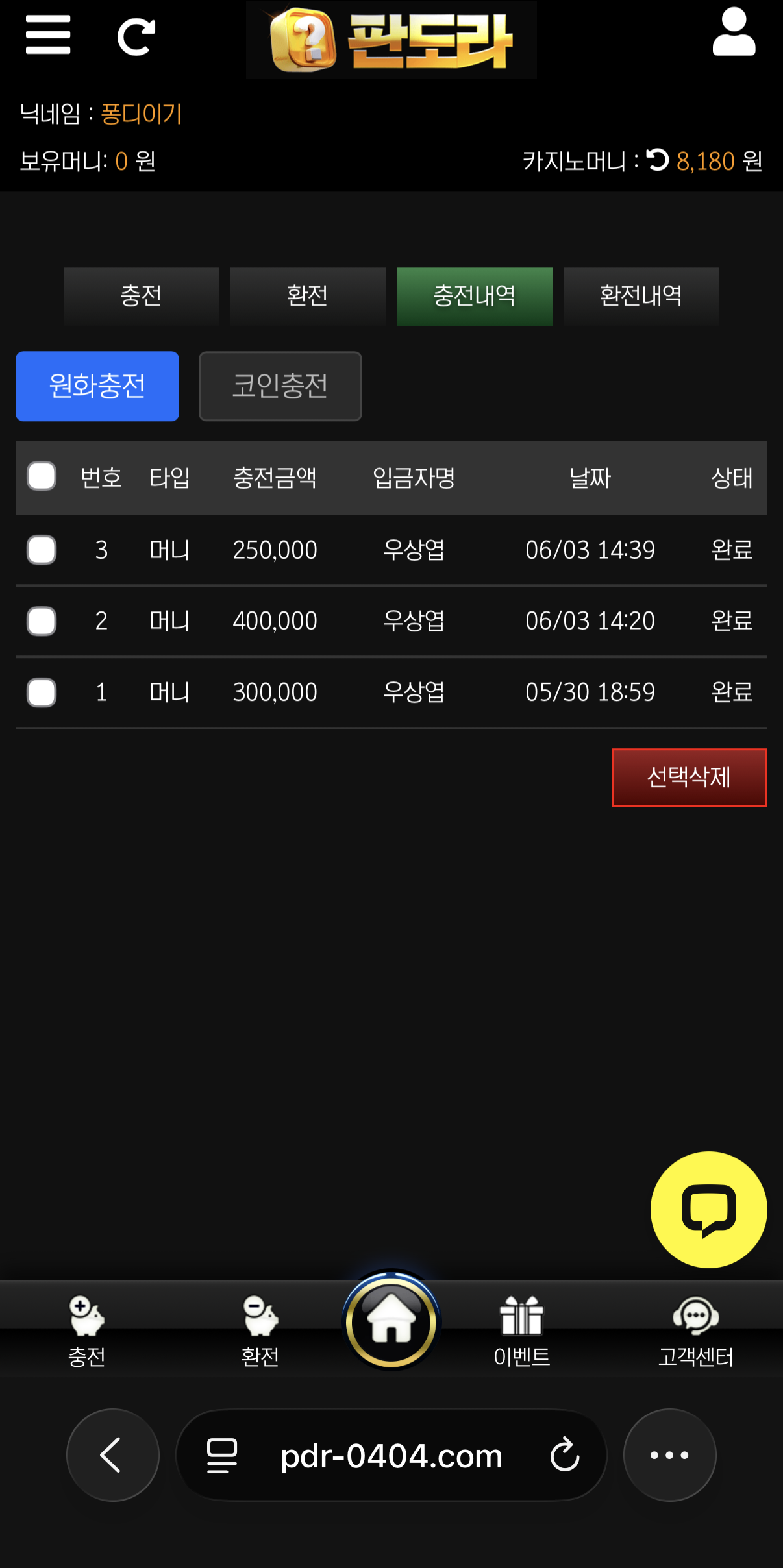Viewport: 783px width, 1568px height.
Task: Check the box for the 400,000 deposit
Action: [42, 621]
